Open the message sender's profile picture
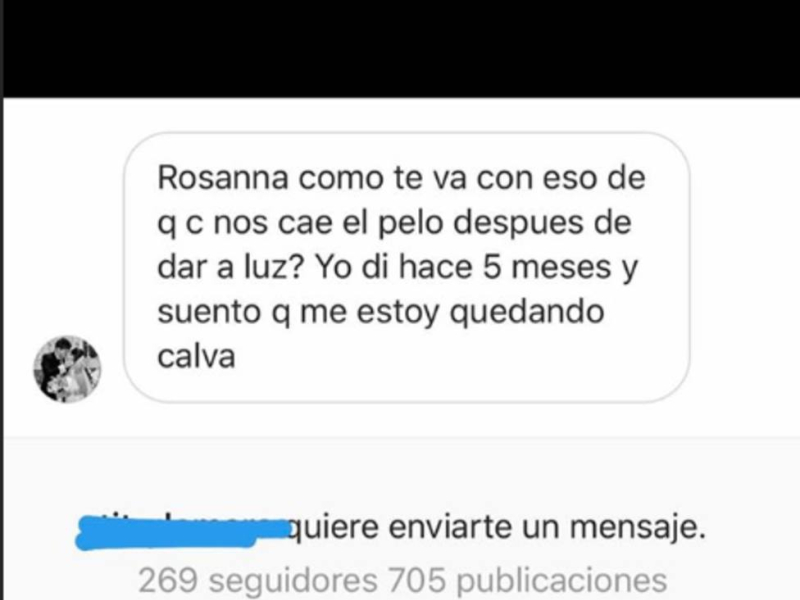This screenshot has height=600, width=800. tap(68, 368)
